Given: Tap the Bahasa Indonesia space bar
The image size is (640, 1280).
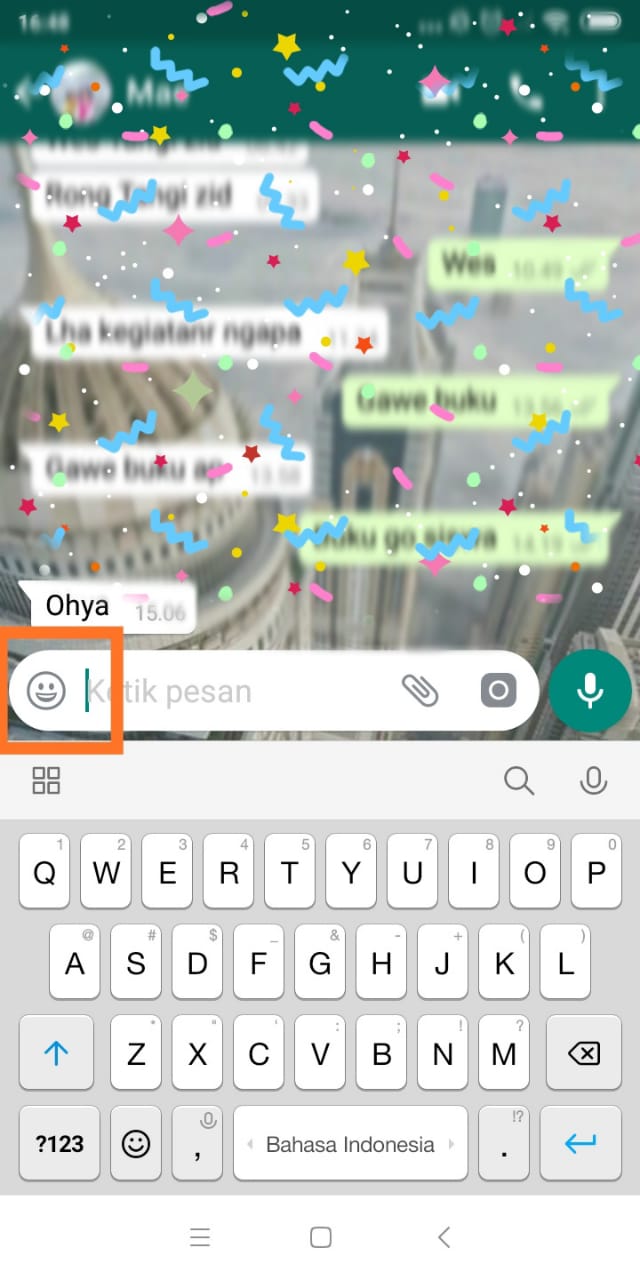Looking at the screenshot, I should click(350, 1144).
